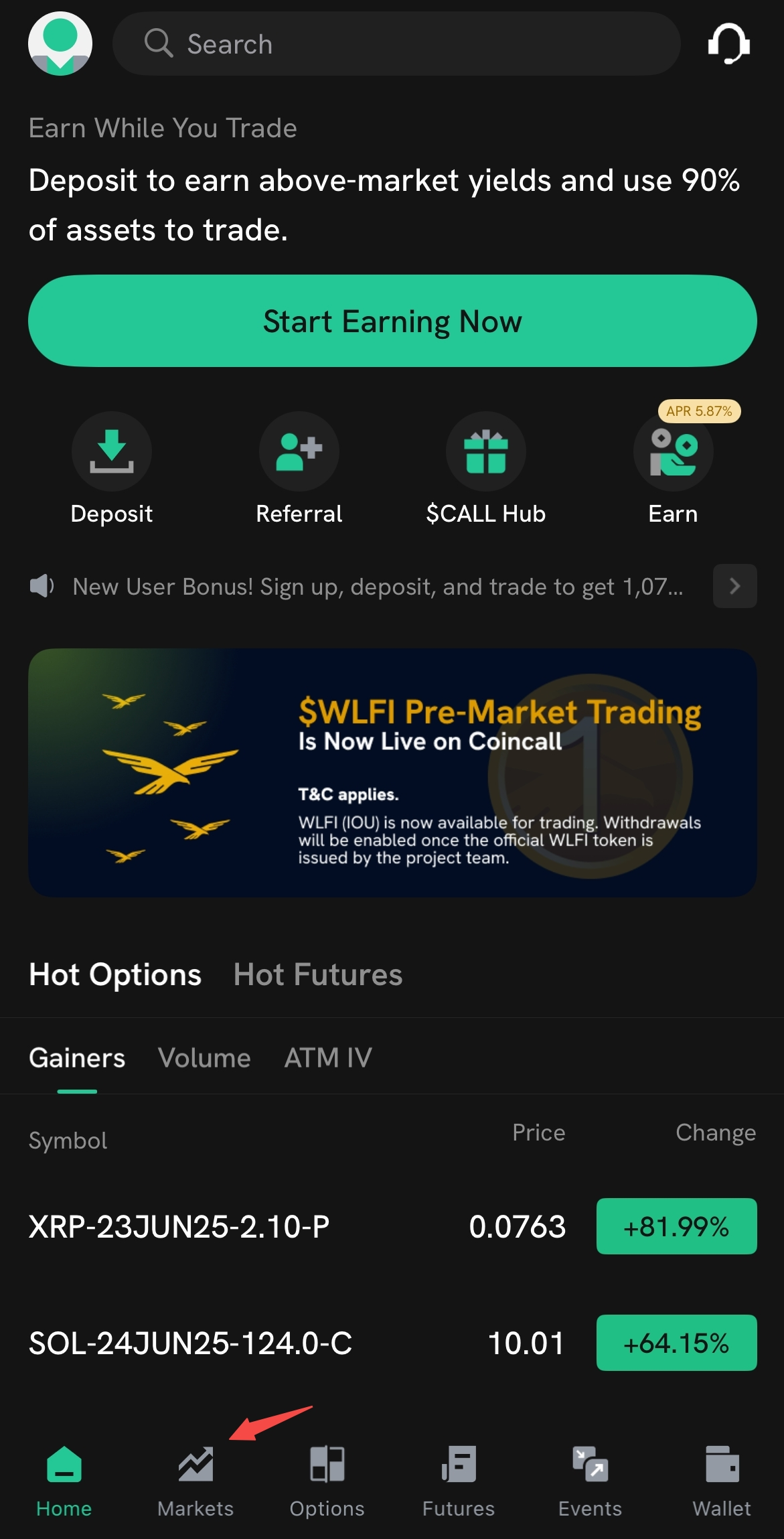The height and width of the screenshot is (1539, 784).
Task: Open the profile avatar
Action: coord(60,44)
